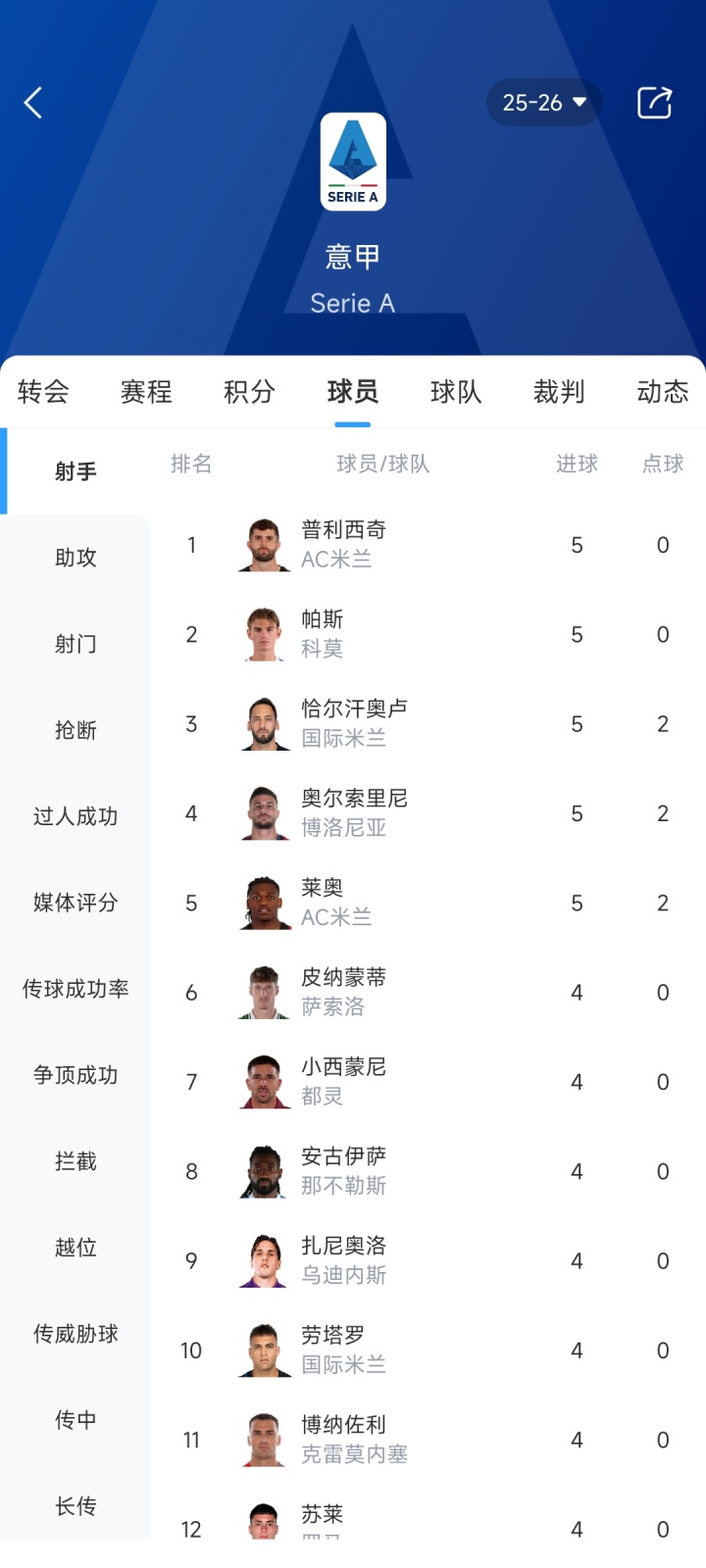The width and height of the screenshot is (706, 1568).
Task: Select the 射门 ranking category
Action: click(x=76, y=644)
